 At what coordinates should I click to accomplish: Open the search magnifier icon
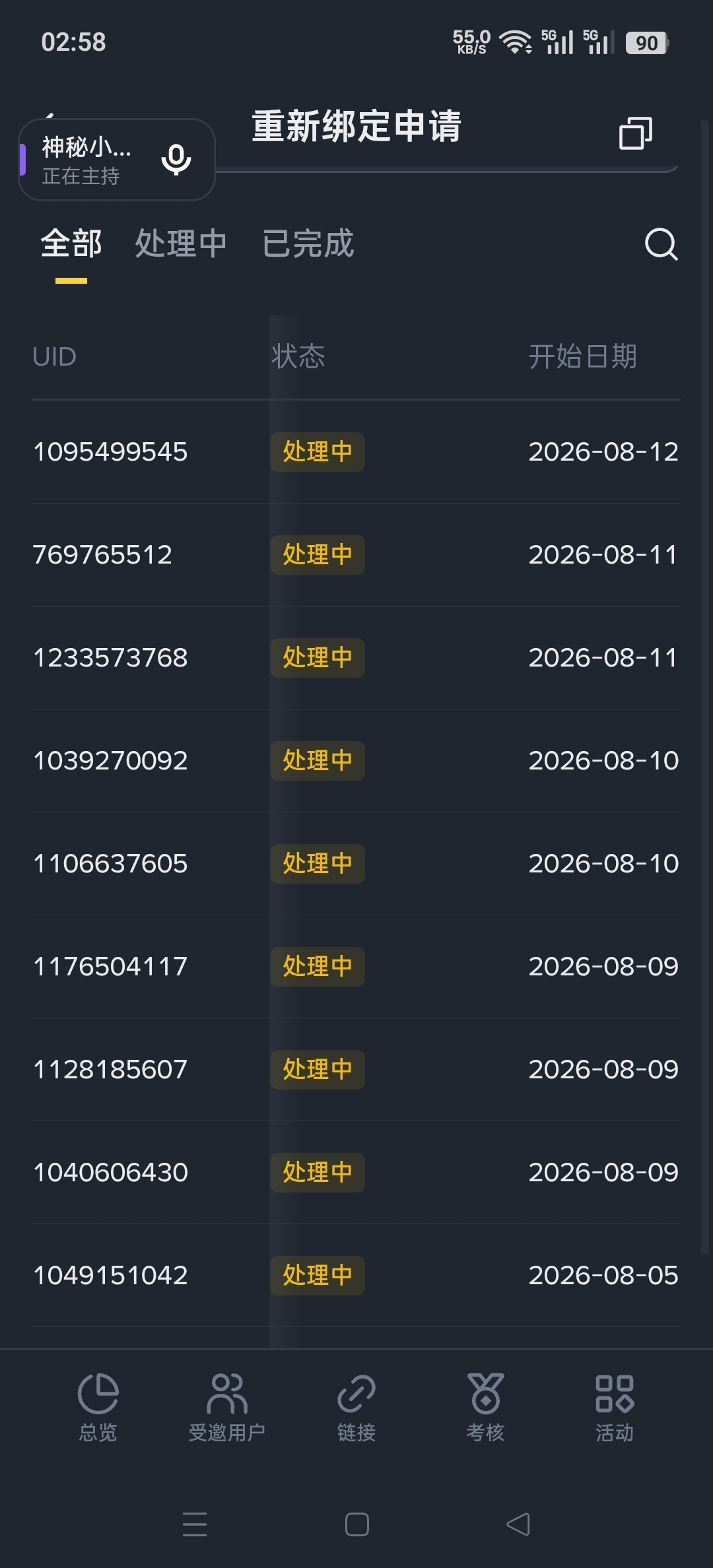pyautogui.click(x=661, y=244)
